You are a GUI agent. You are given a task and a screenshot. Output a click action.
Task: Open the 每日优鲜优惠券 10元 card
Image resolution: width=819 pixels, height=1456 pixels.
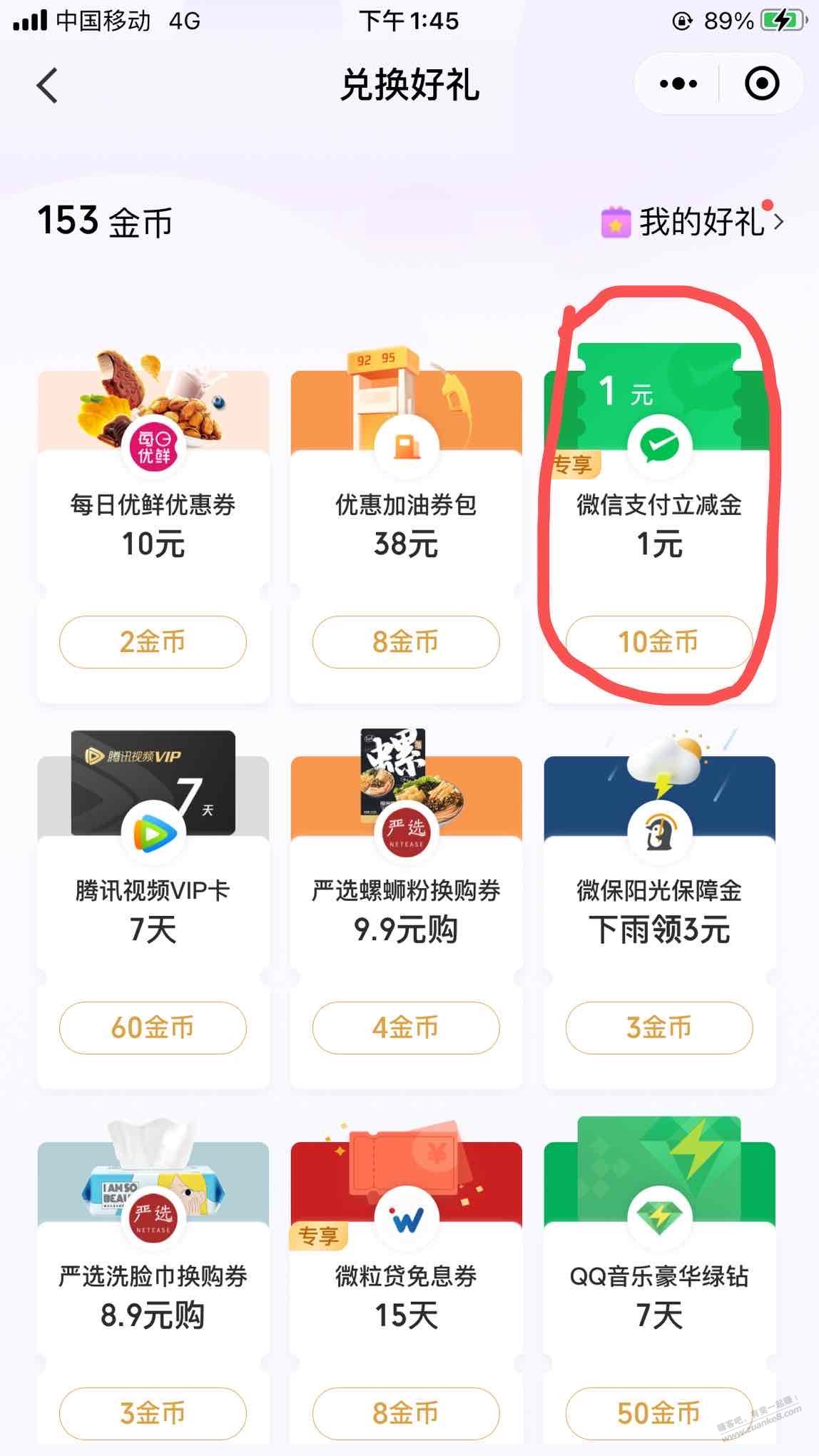point(153,524)
